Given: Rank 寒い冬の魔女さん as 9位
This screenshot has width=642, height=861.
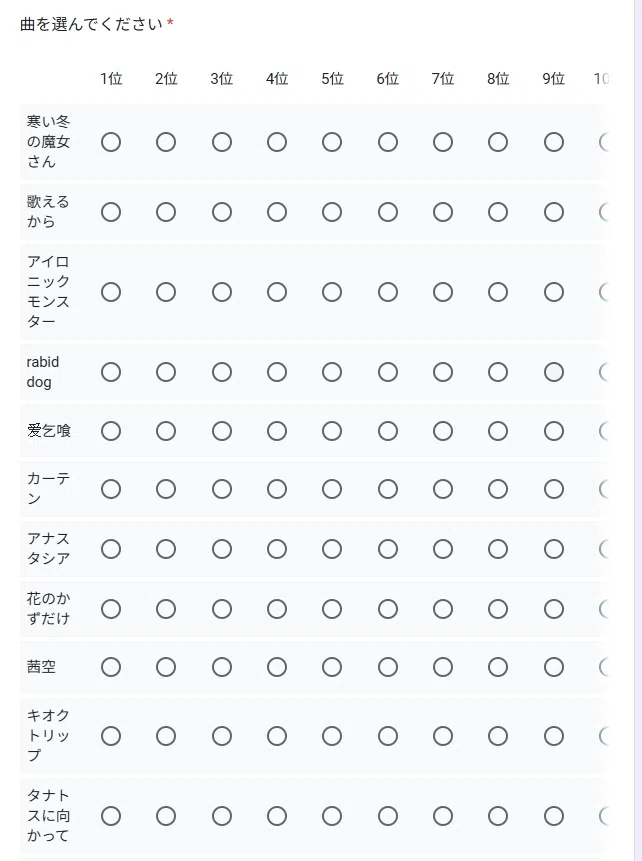Looking at the screenshot, I should (554, 142).
